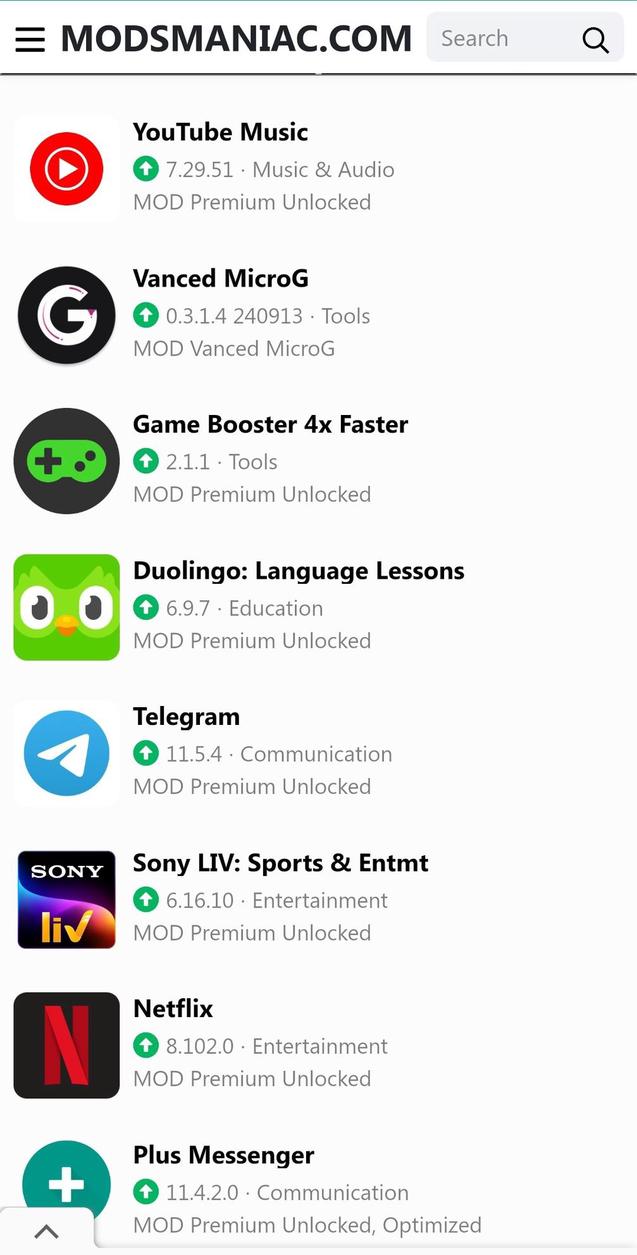The image size is (637, 1255).
Task: Tap the MODSMANIAC.COM site title
Action: pos(236,39)
